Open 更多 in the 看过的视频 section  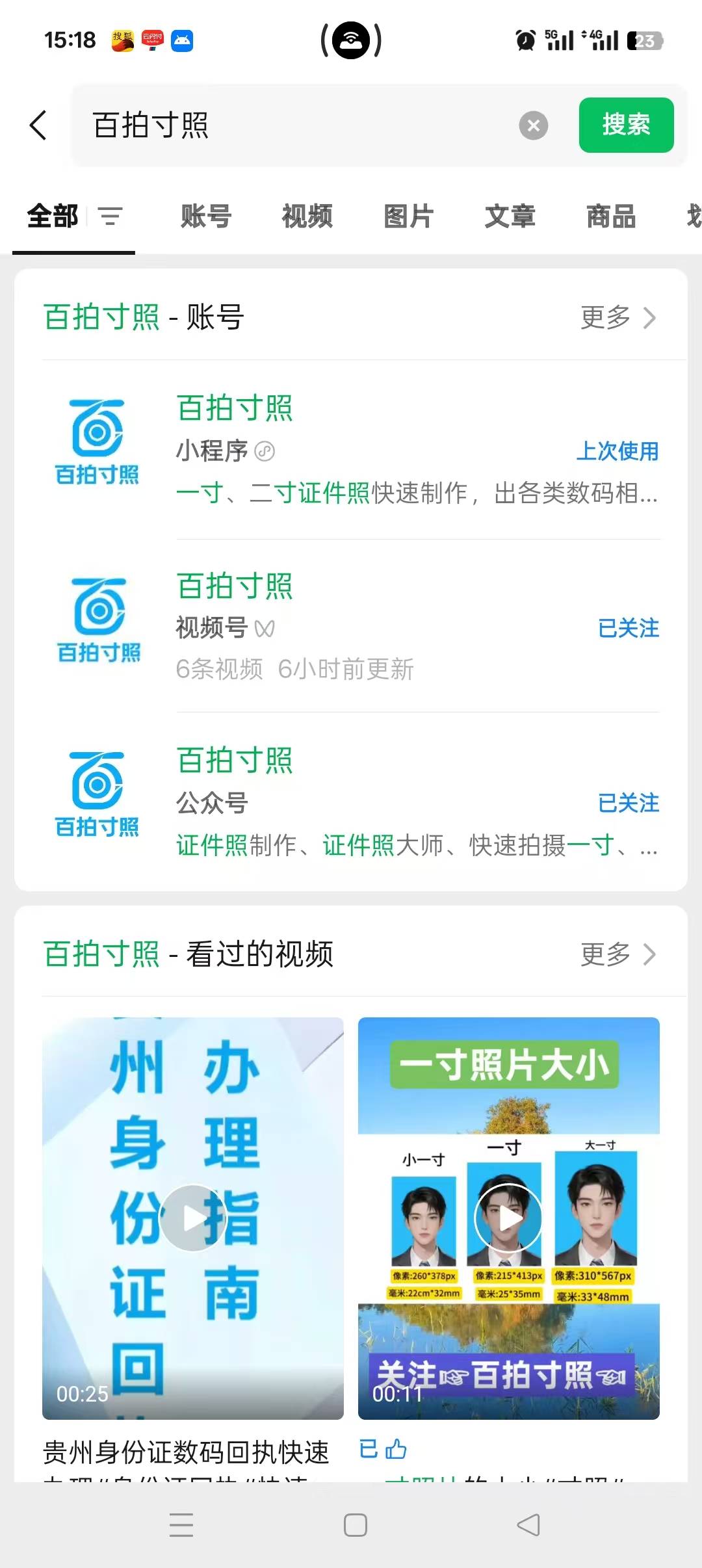(617, 954)
